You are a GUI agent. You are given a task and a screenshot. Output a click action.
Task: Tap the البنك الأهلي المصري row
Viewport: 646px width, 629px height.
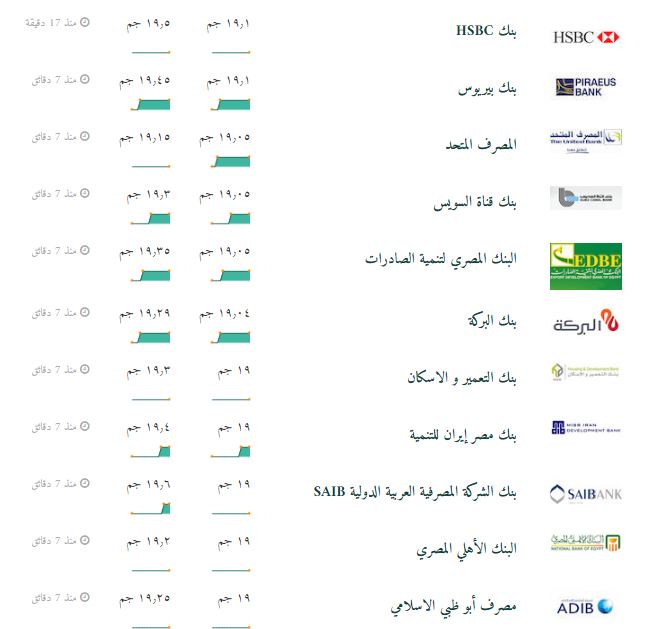click(467, 549)
